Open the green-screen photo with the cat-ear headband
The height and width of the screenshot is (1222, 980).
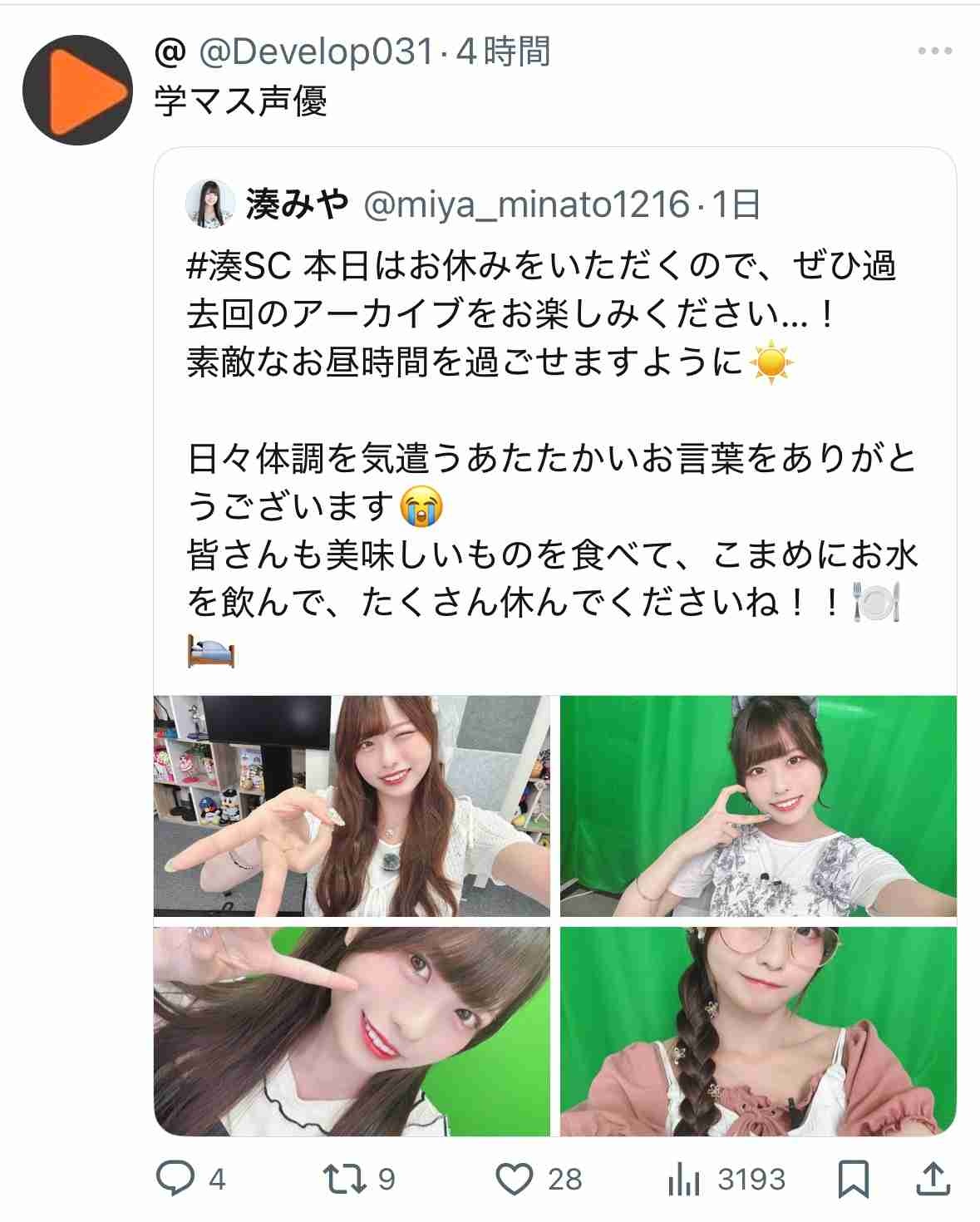[x=758, y=806]
